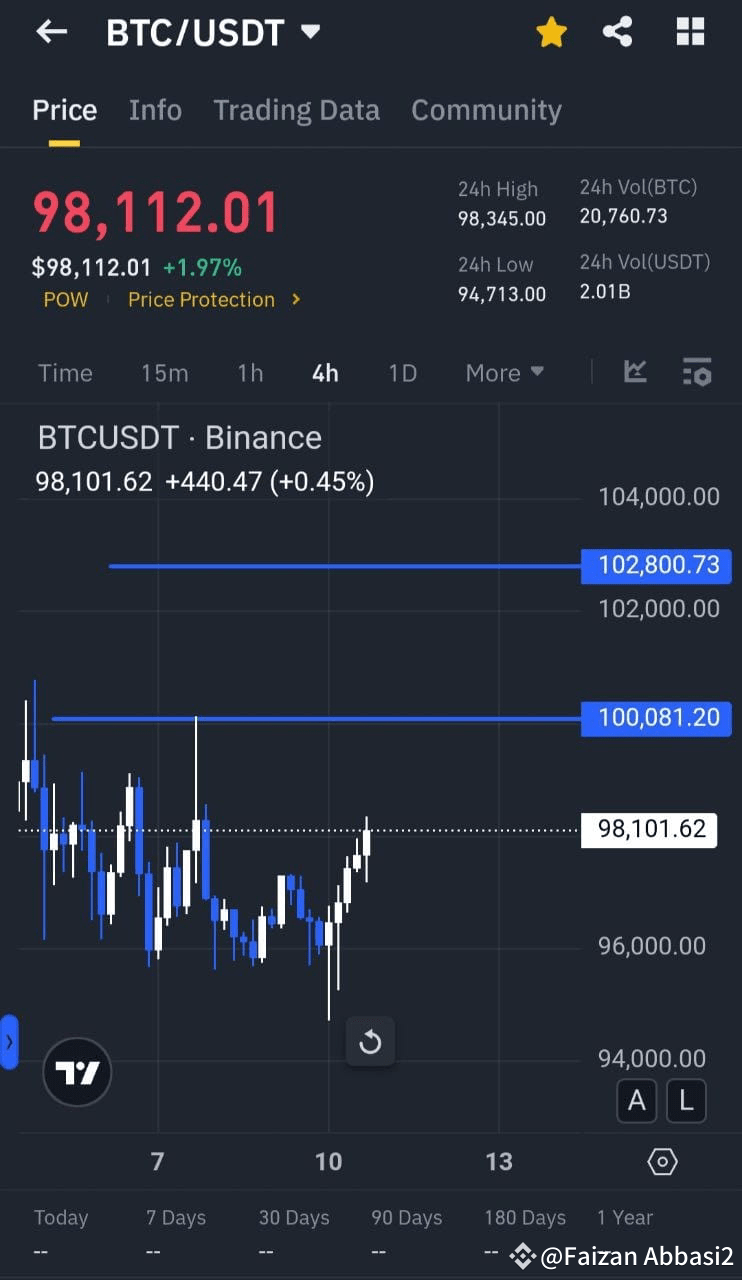The image size is (742, 1280).
Task: Select the 15m candle interval
Action: tap(164, 372)
